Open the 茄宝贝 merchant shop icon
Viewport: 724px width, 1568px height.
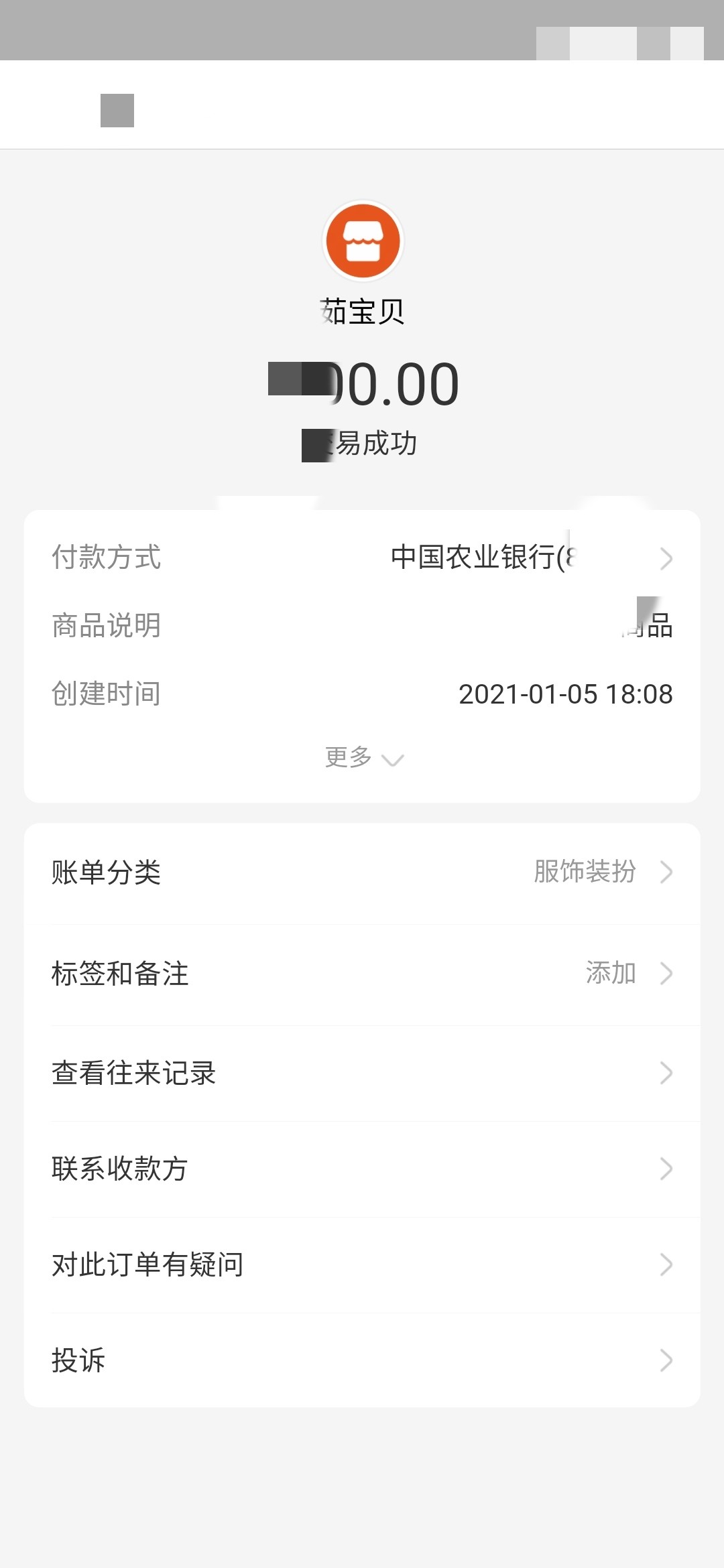(x=363, y=241)
